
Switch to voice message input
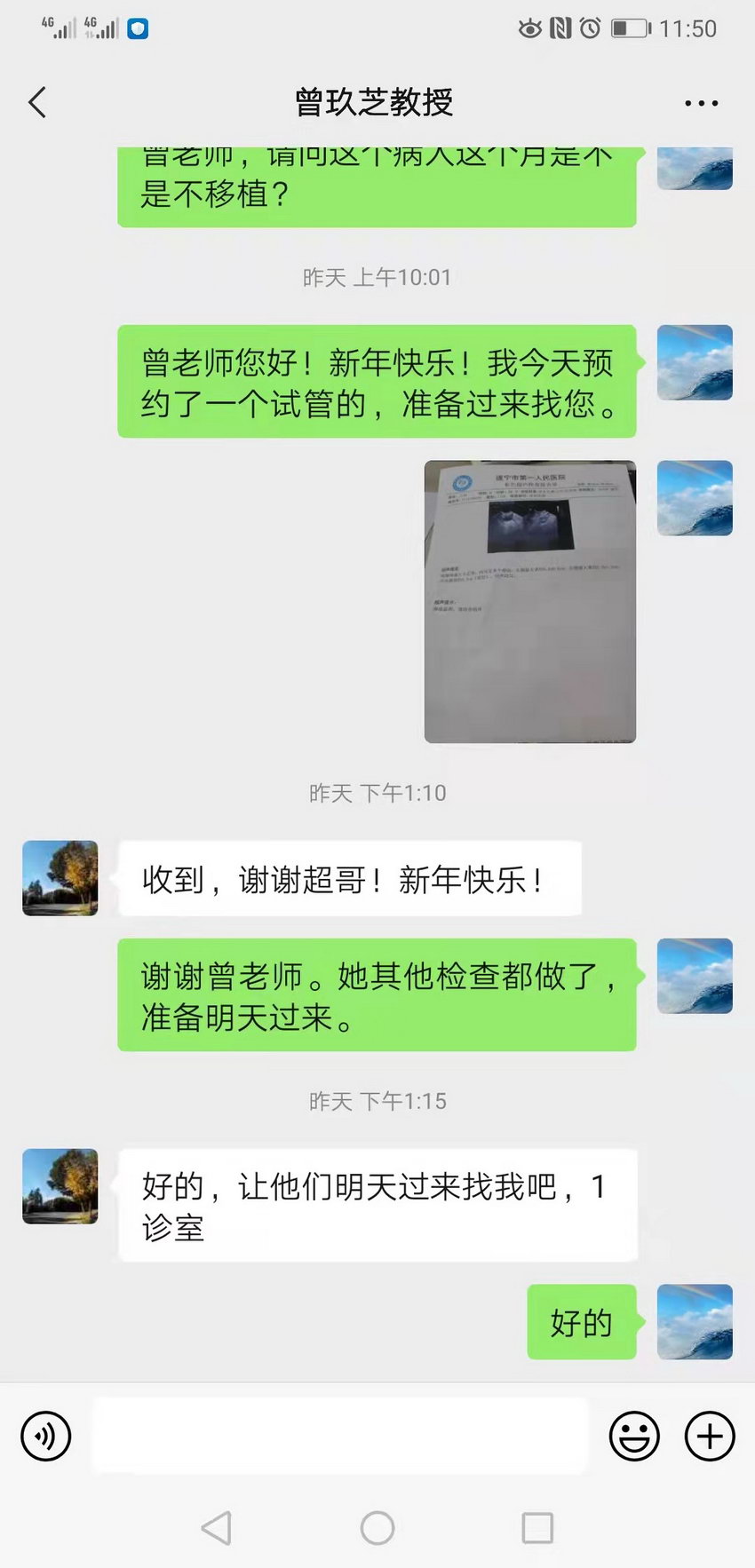(46, 1436)
